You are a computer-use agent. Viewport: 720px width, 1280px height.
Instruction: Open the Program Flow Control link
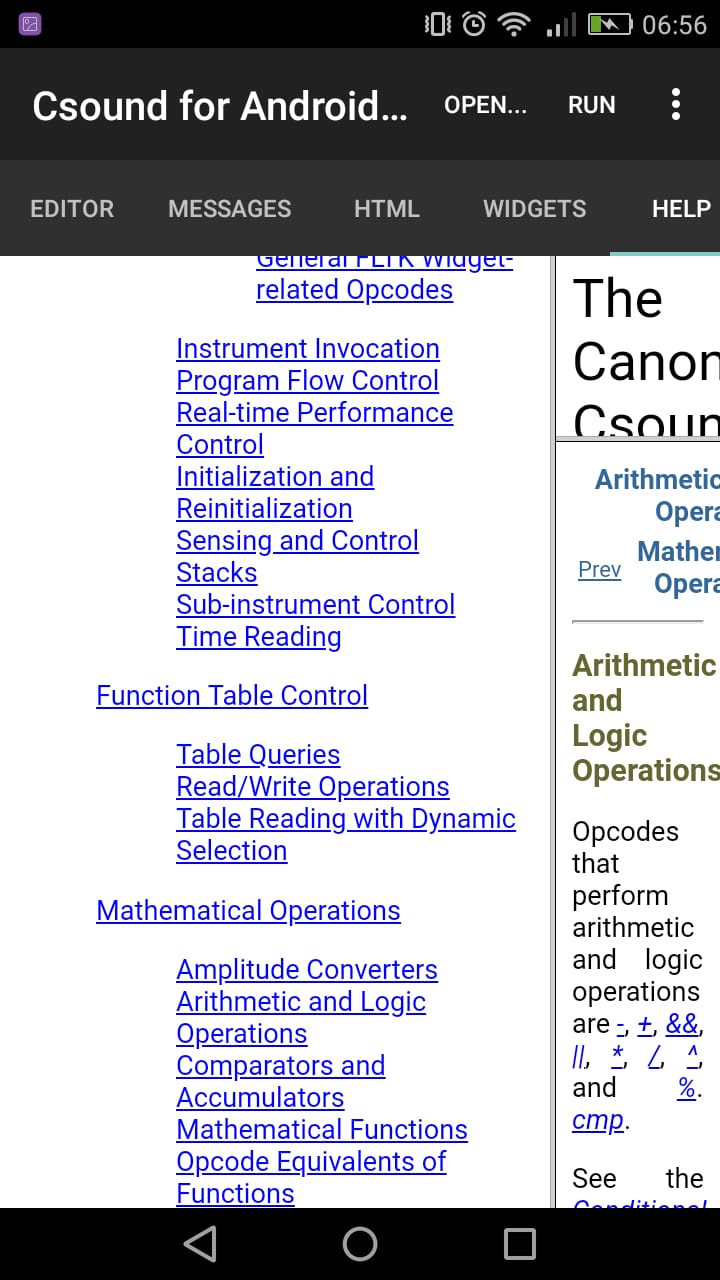[x=307, y=381]
